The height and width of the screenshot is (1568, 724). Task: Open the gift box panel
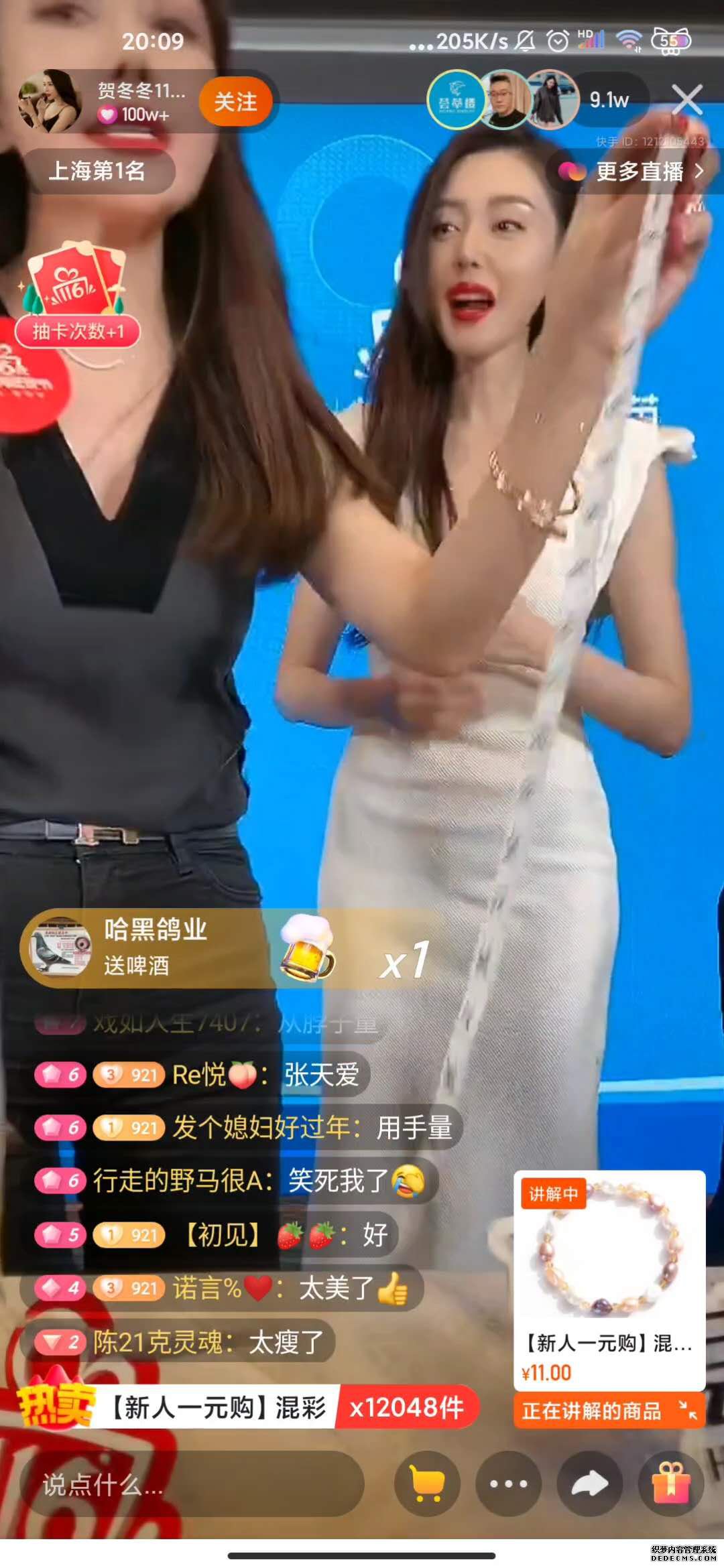point(671,1484)
